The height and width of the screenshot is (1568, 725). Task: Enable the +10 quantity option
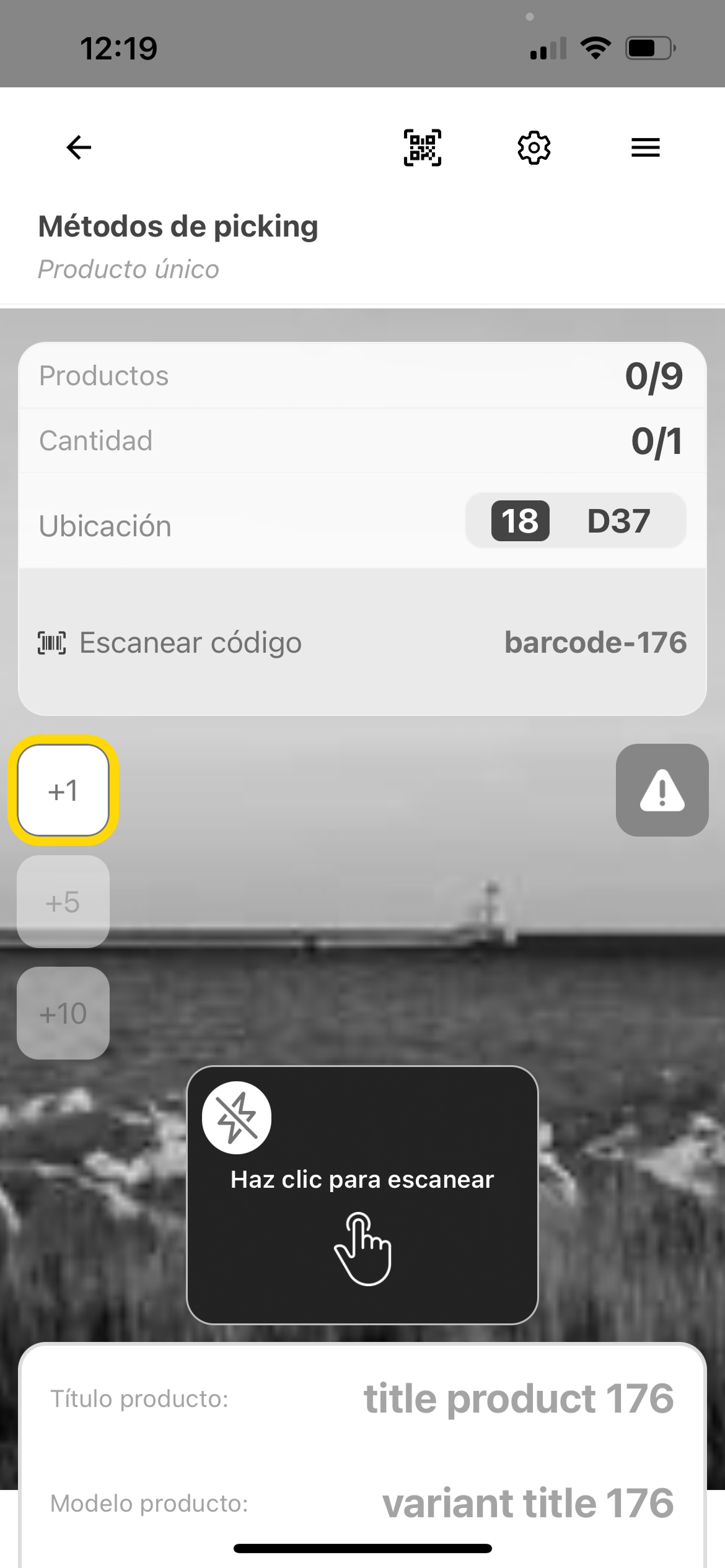click(x=63, y=1014)
